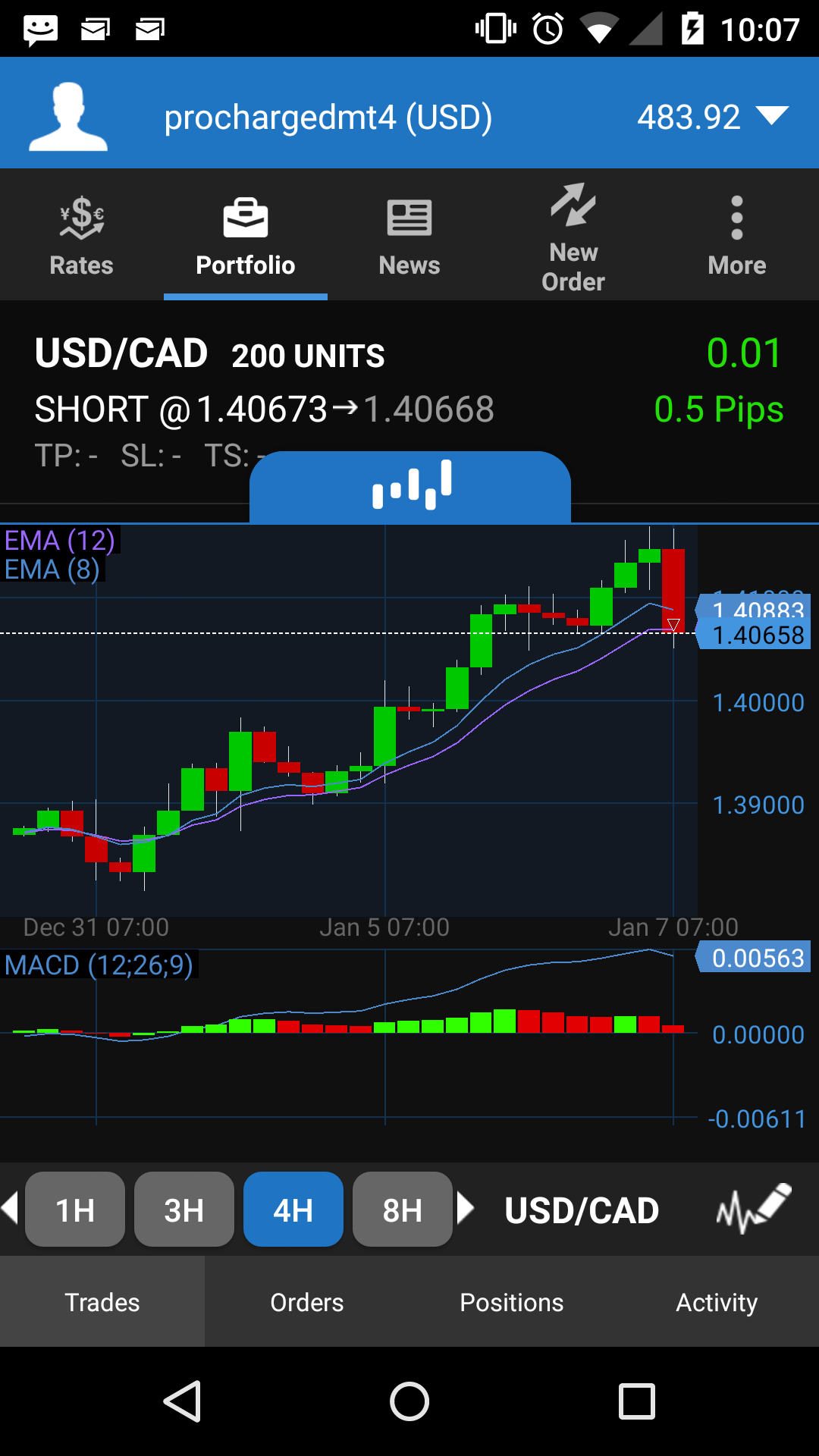Select the 1H timeframe

(75, 1210)
